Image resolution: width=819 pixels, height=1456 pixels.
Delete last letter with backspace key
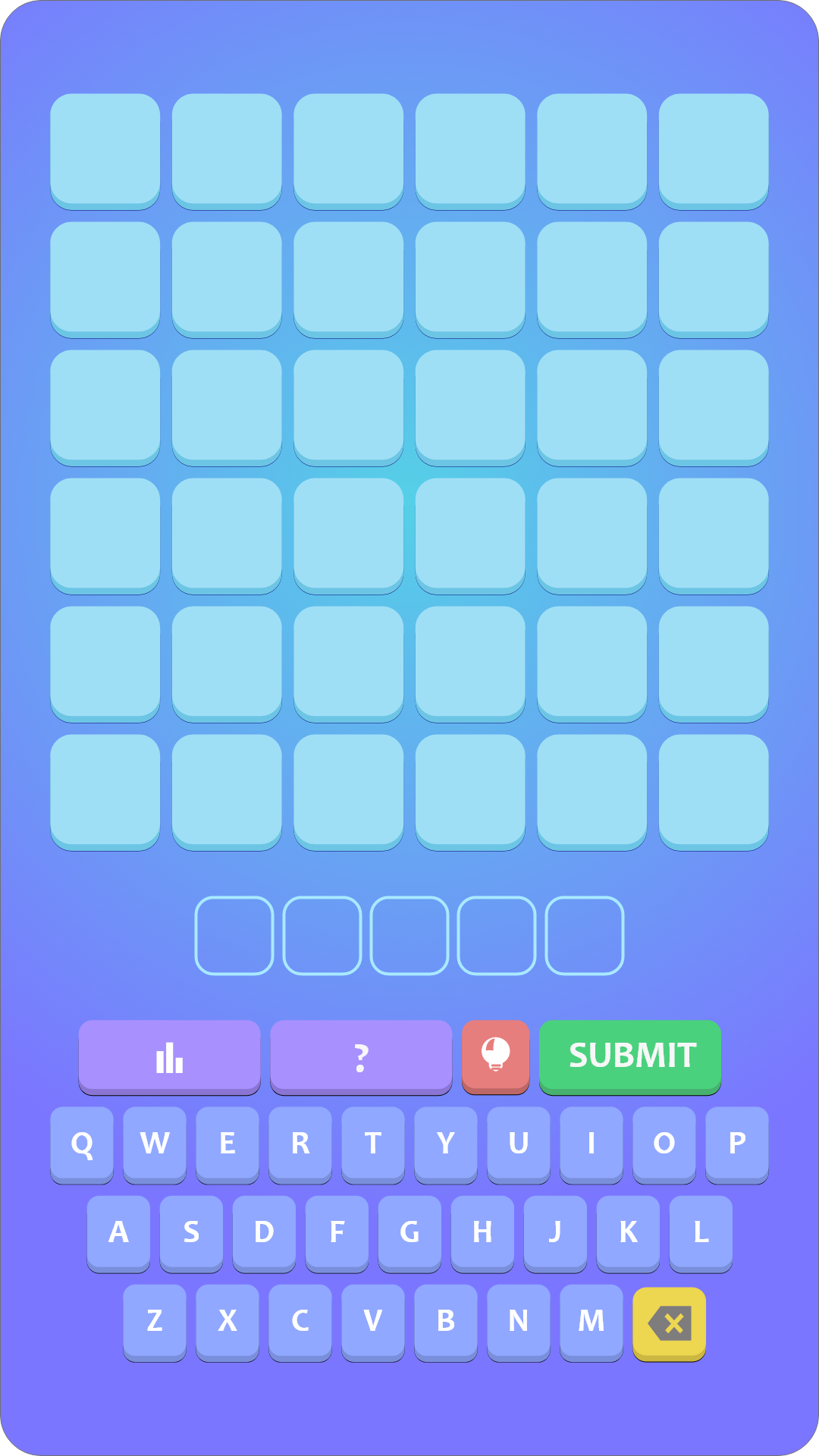pyautogui.click(x=669, y=1323)
